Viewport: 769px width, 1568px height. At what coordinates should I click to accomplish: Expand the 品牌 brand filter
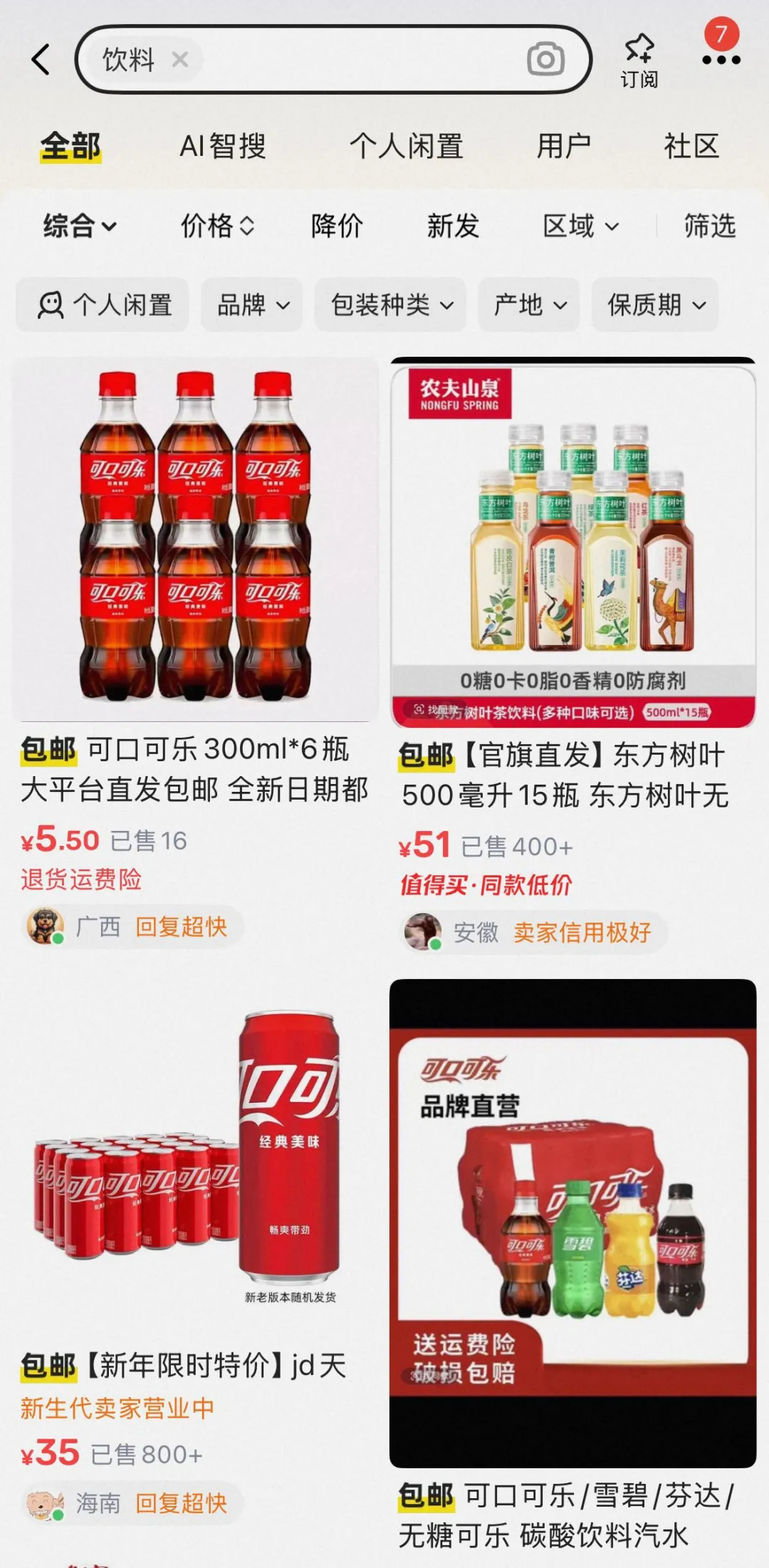coord(252,305)
